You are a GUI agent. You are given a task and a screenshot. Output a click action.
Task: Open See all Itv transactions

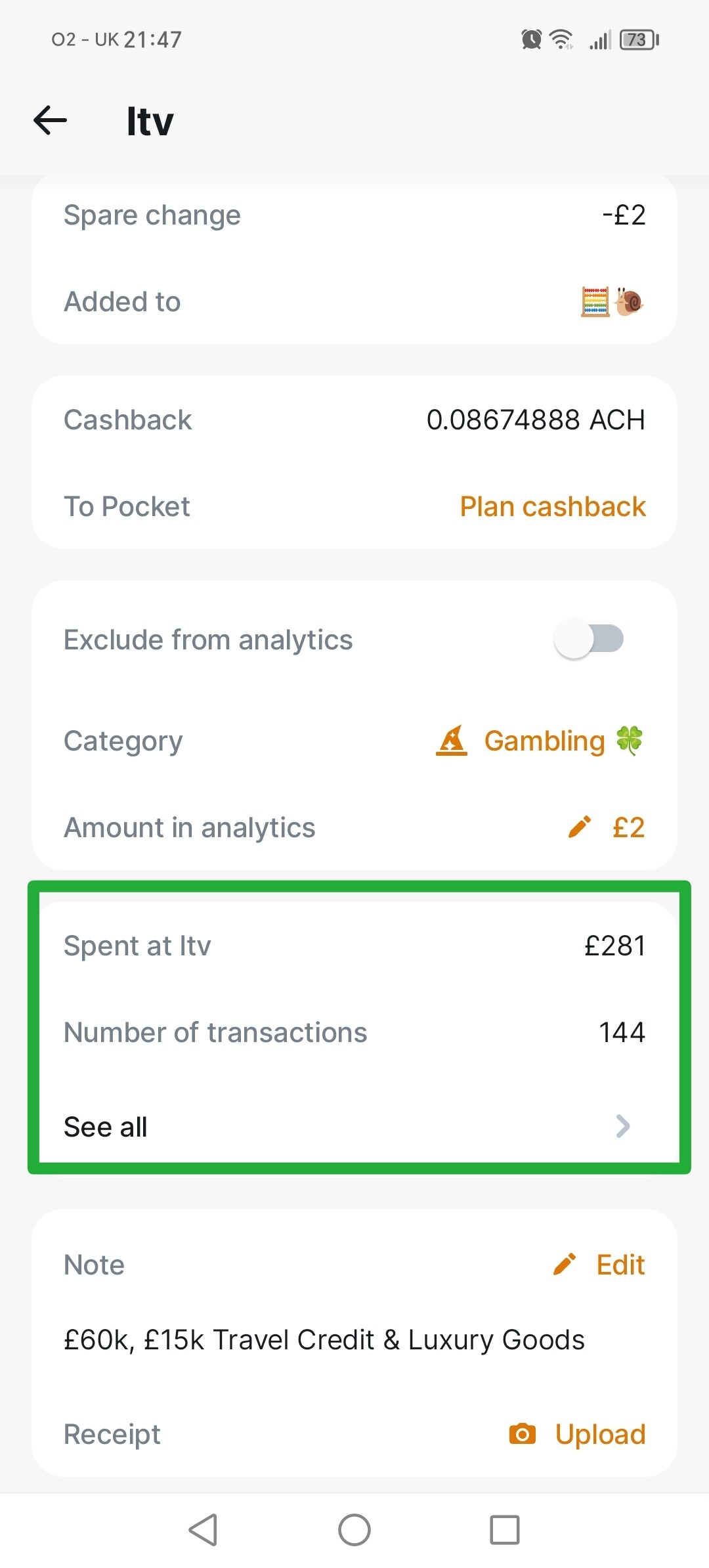pos(354,1127)
